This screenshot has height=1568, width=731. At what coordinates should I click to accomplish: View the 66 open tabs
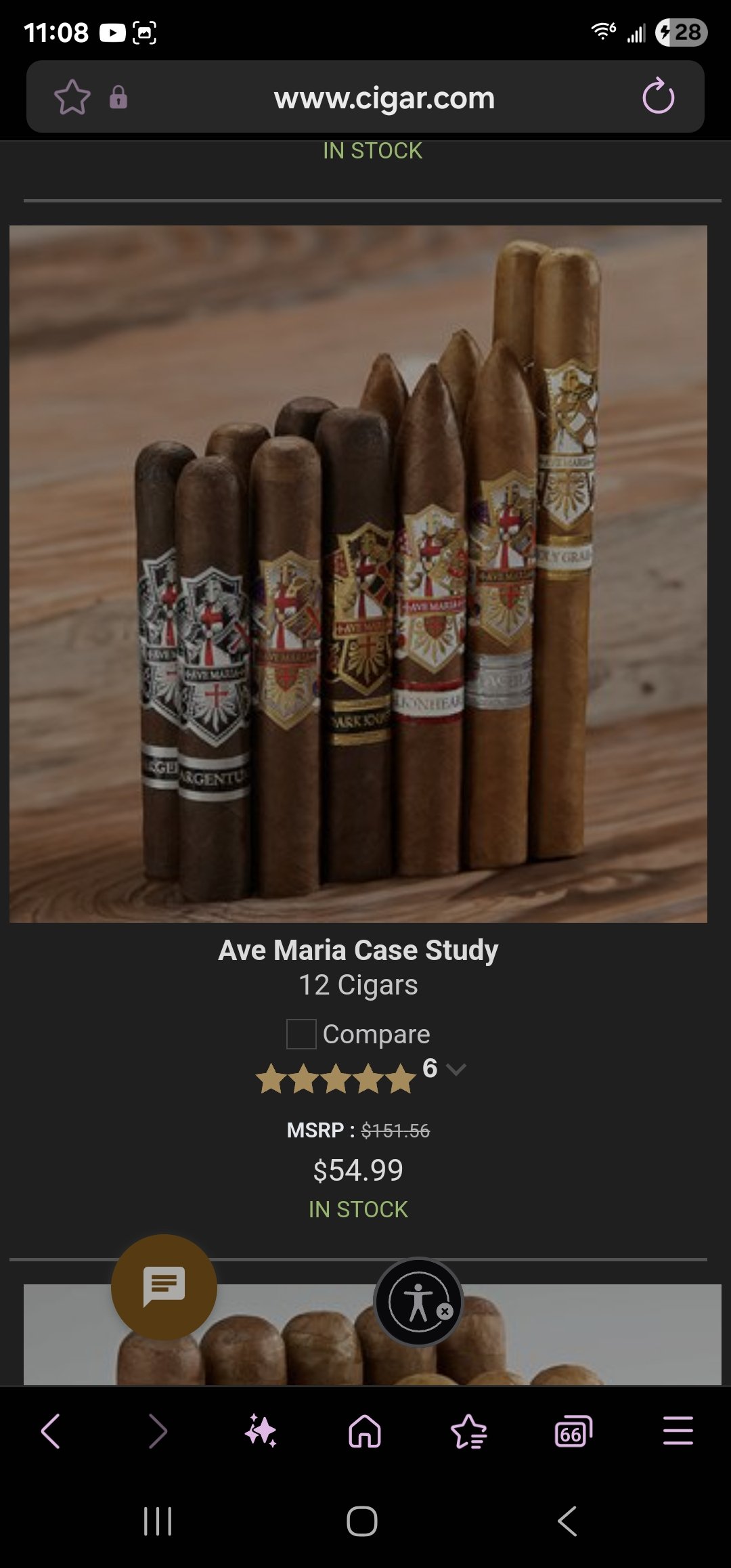573,1432
